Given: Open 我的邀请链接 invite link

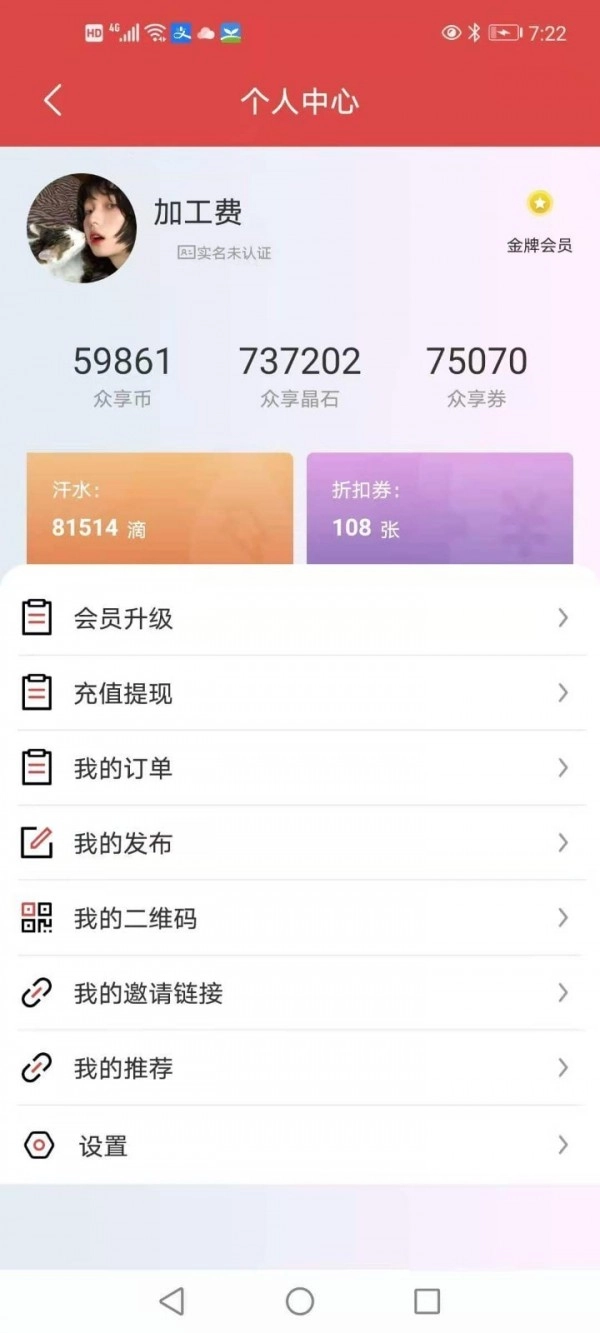Looking at the screenshot, I should point(300,993).
